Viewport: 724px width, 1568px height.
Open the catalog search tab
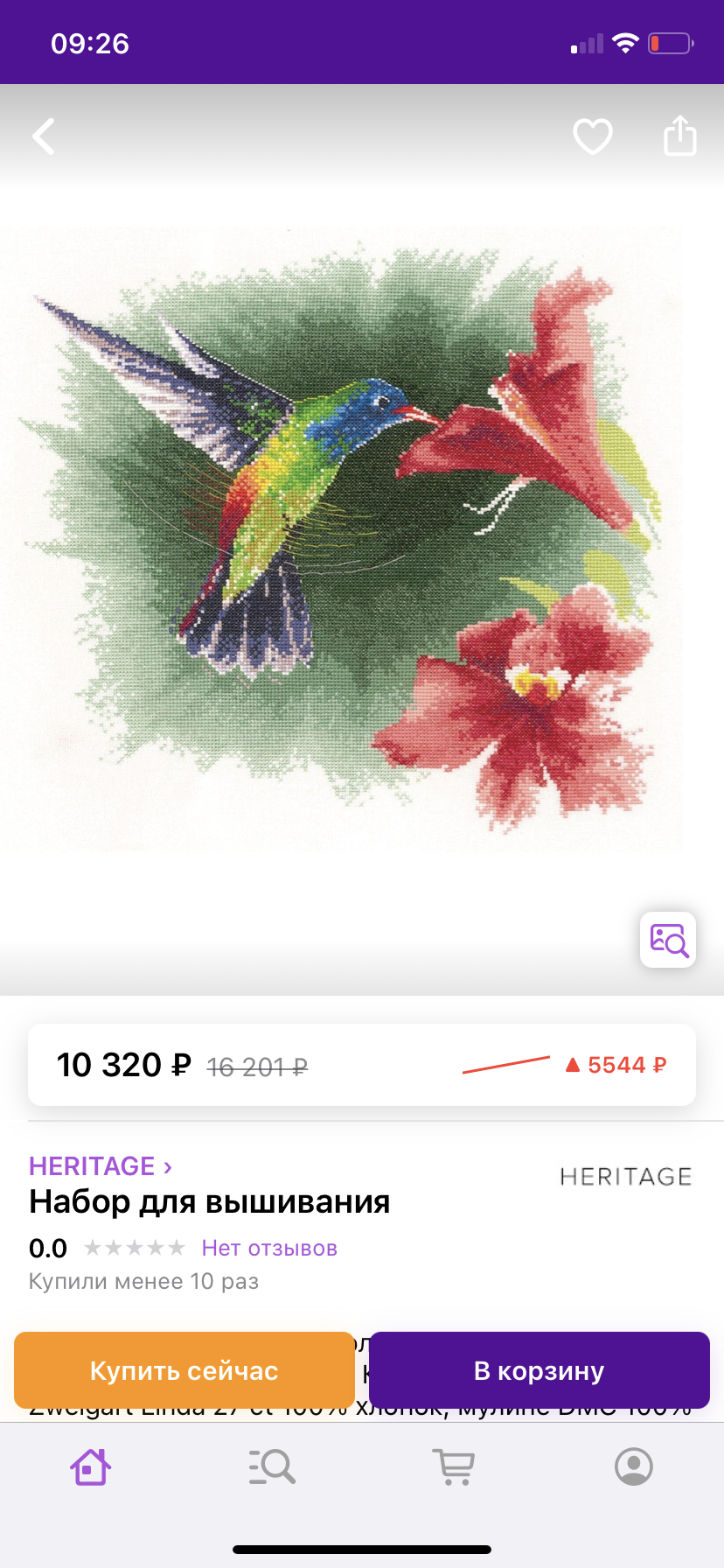pyautogui.click(x=271, y=1466)
